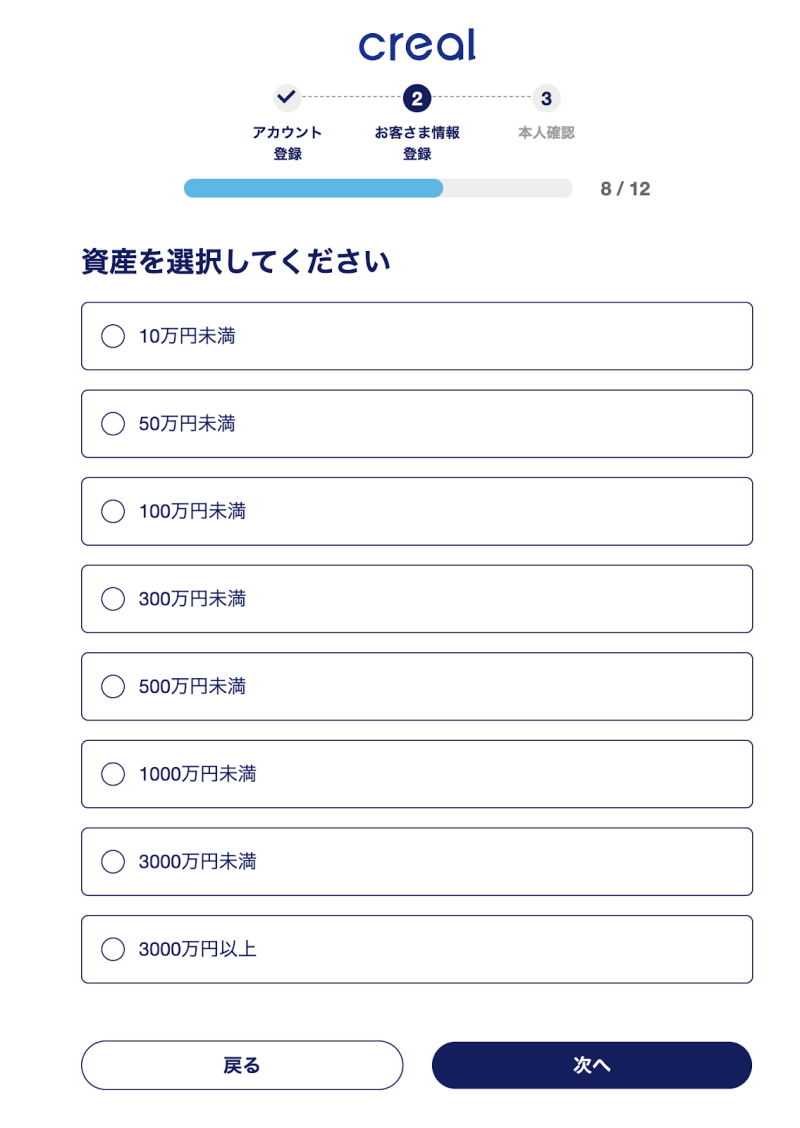Click the 戻る button
The image size is (800, 1128).
(x=242, y=1065)
